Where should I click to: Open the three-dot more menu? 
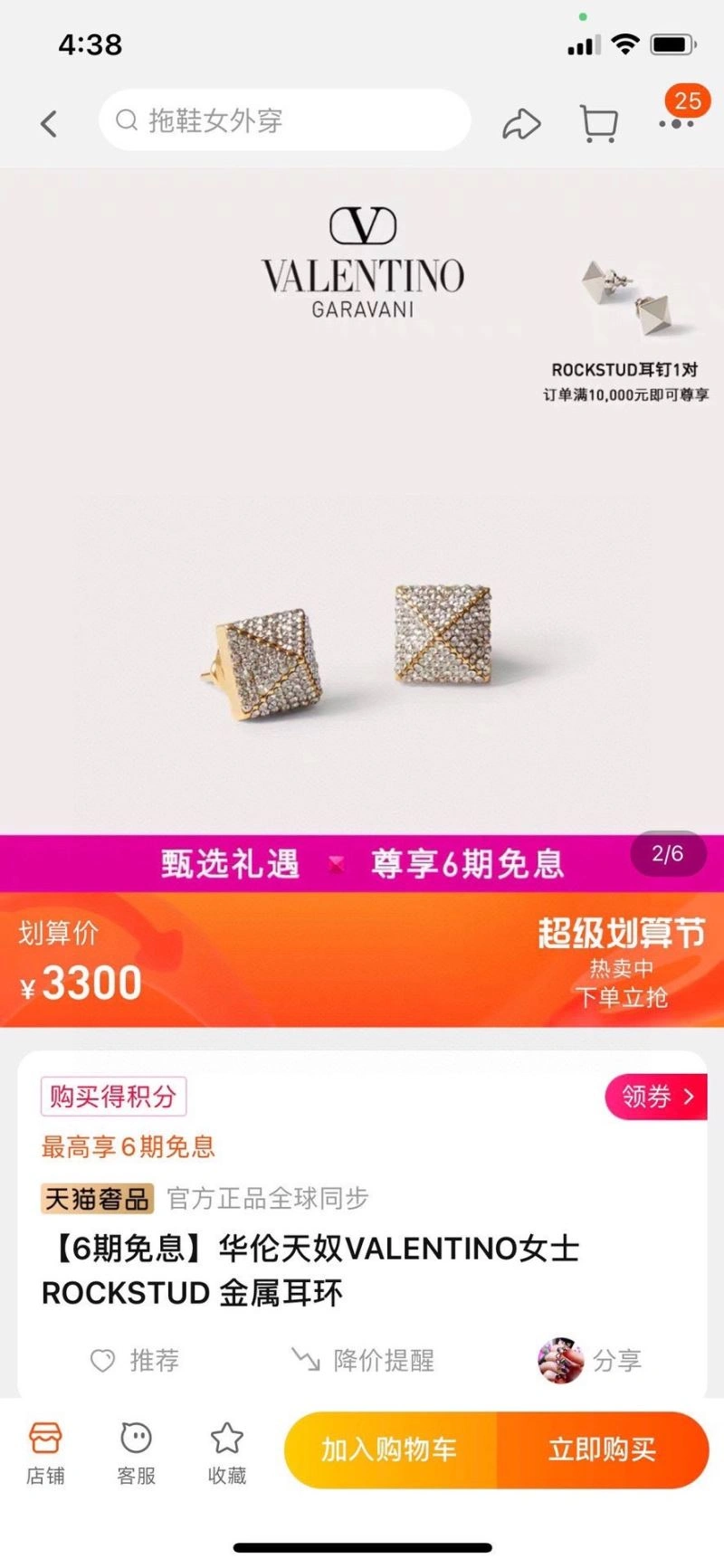point(676,123)
